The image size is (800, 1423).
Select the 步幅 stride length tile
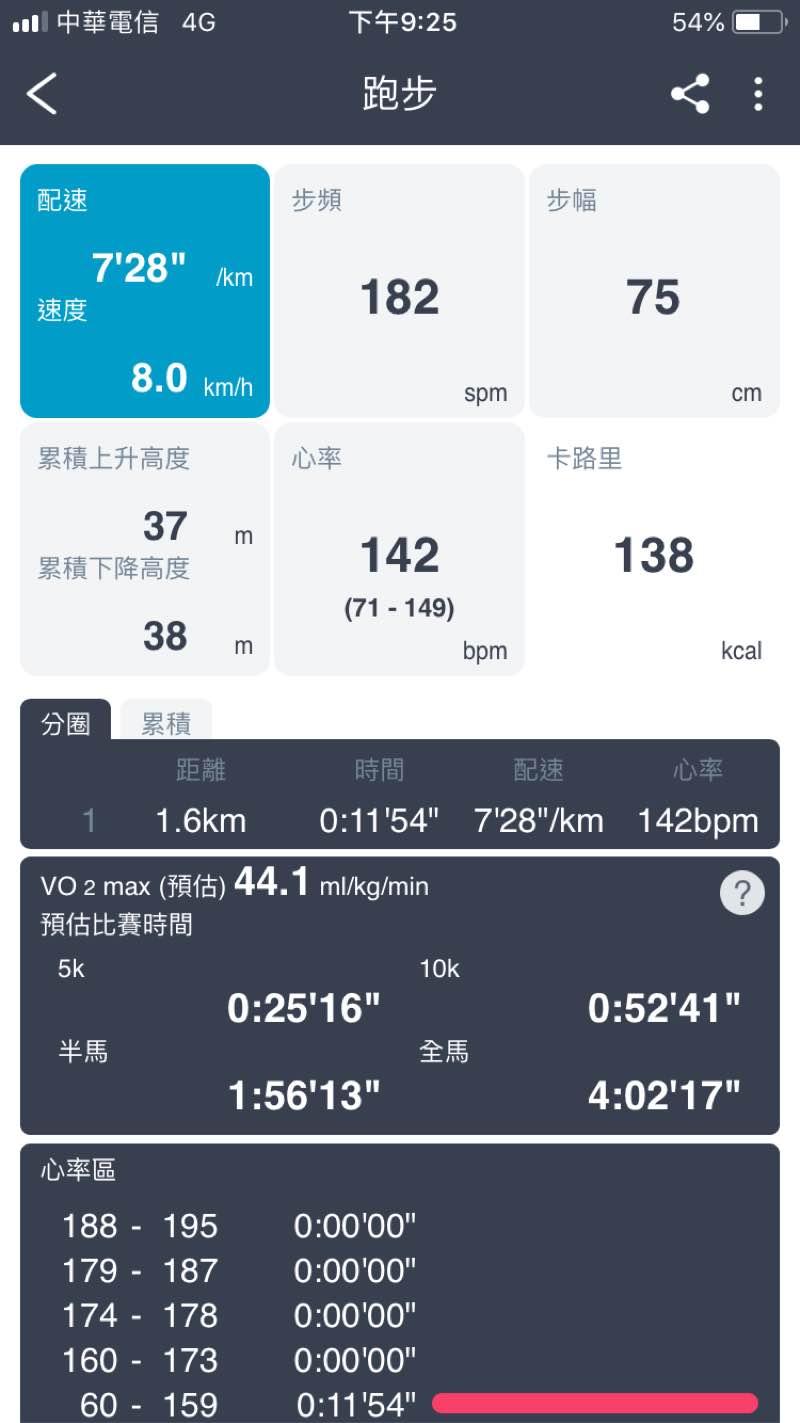(654, 290)
